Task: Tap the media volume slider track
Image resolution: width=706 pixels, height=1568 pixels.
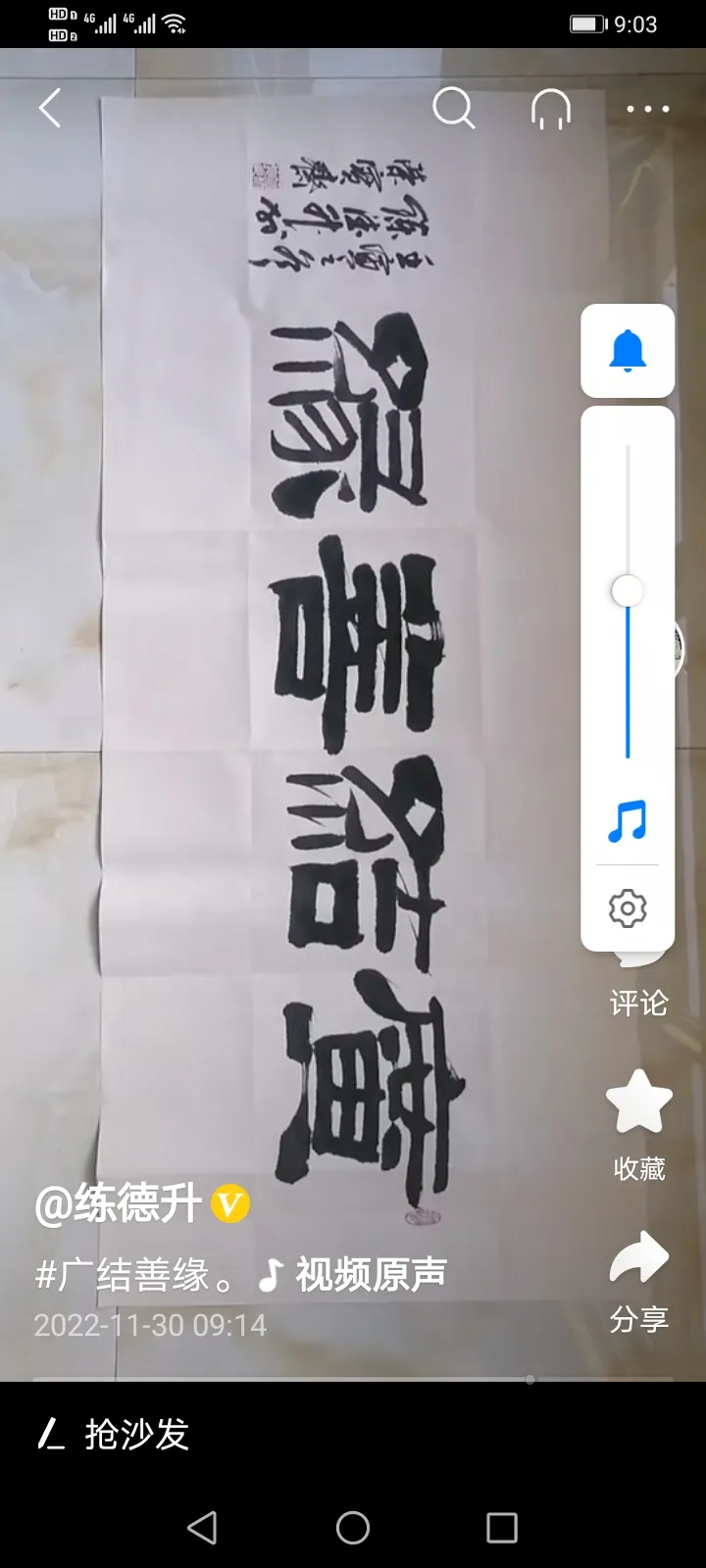Action: coord(628,676)
